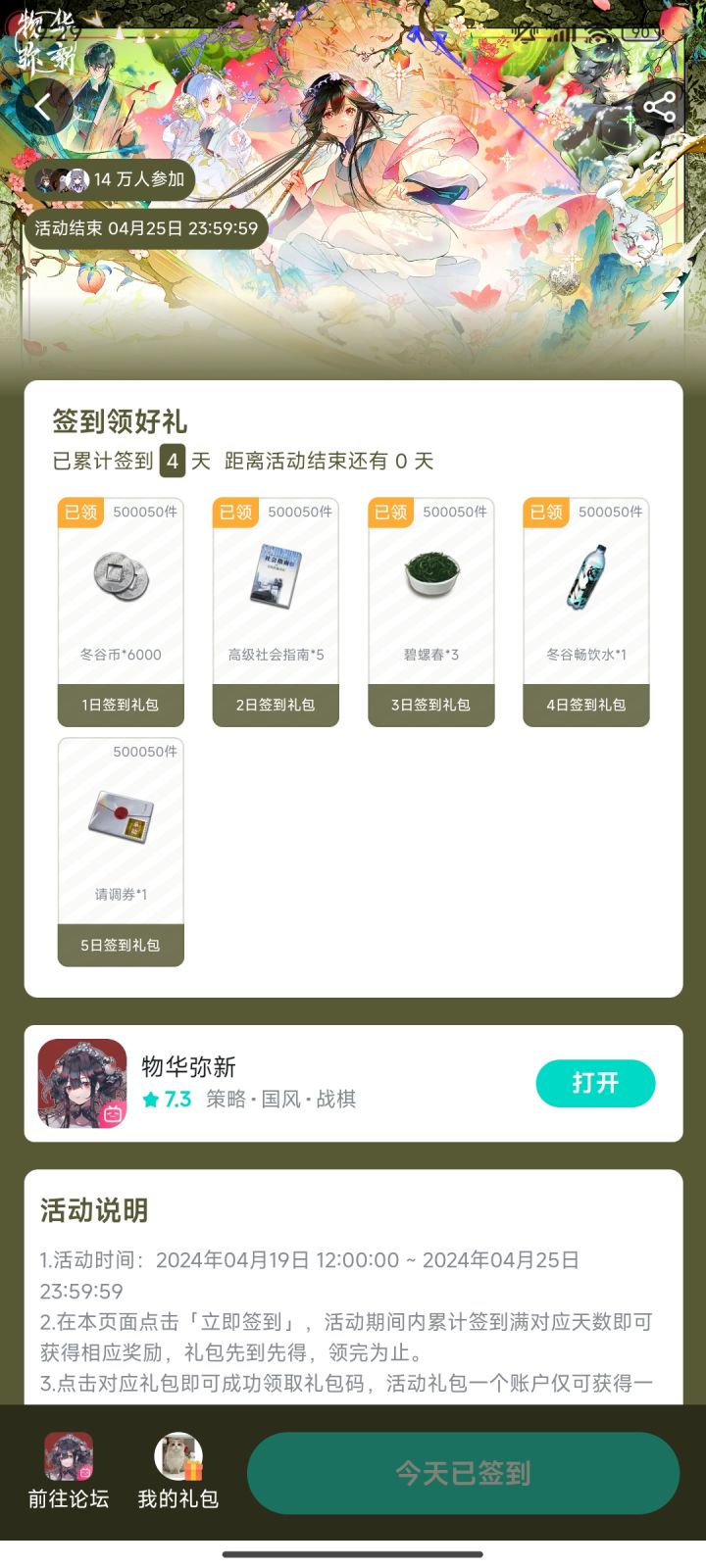
Task: Tap the 碧螺春*3 tea reward card
Action: click(x=430, y=608)
